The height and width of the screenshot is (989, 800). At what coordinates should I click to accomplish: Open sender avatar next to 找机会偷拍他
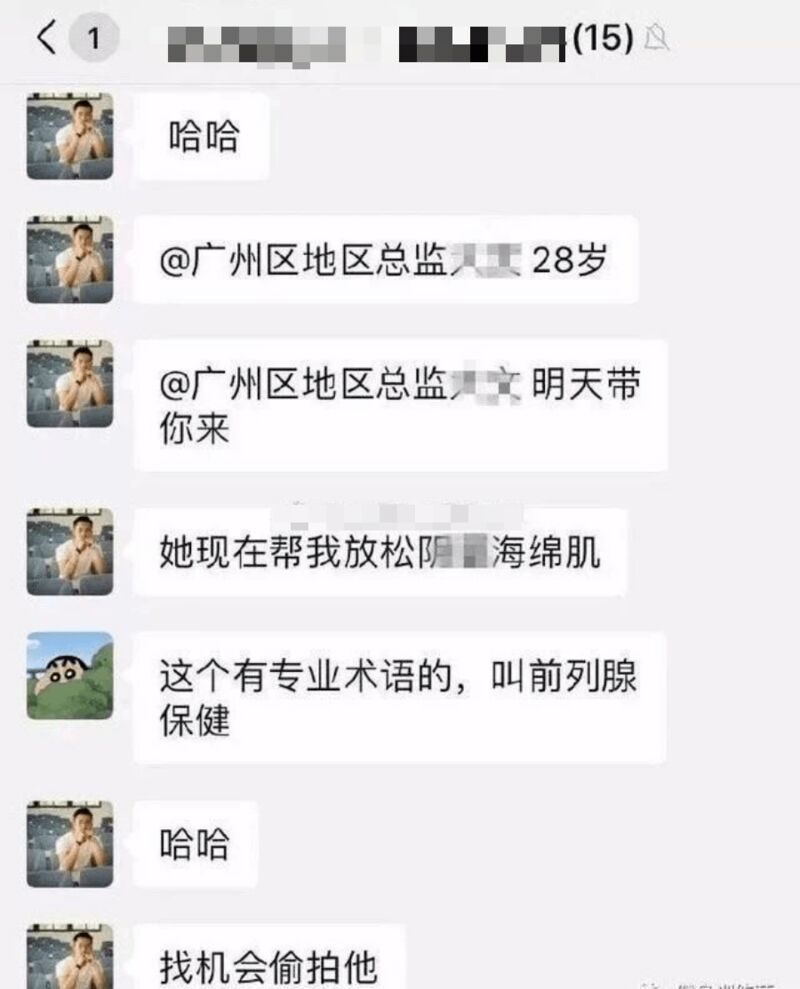(x=69, y=957)
